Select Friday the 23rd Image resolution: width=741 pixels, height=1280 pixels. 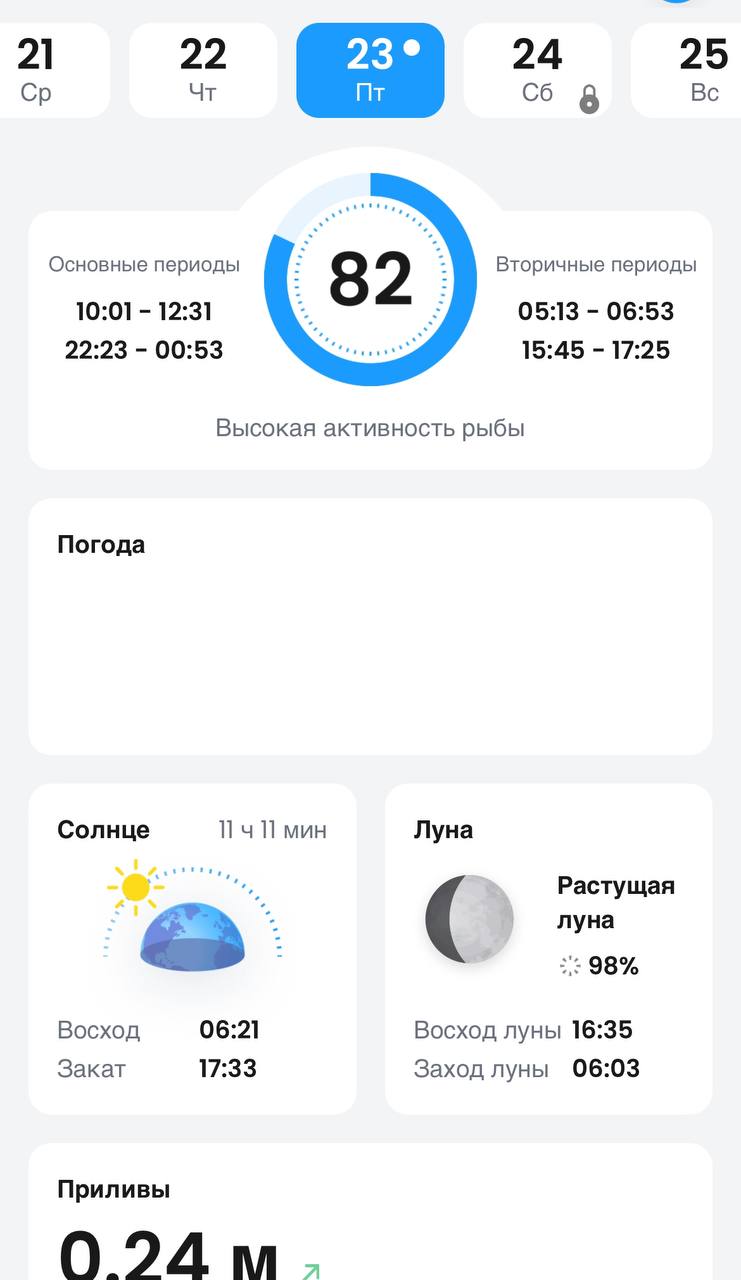(x=370, y=70)
